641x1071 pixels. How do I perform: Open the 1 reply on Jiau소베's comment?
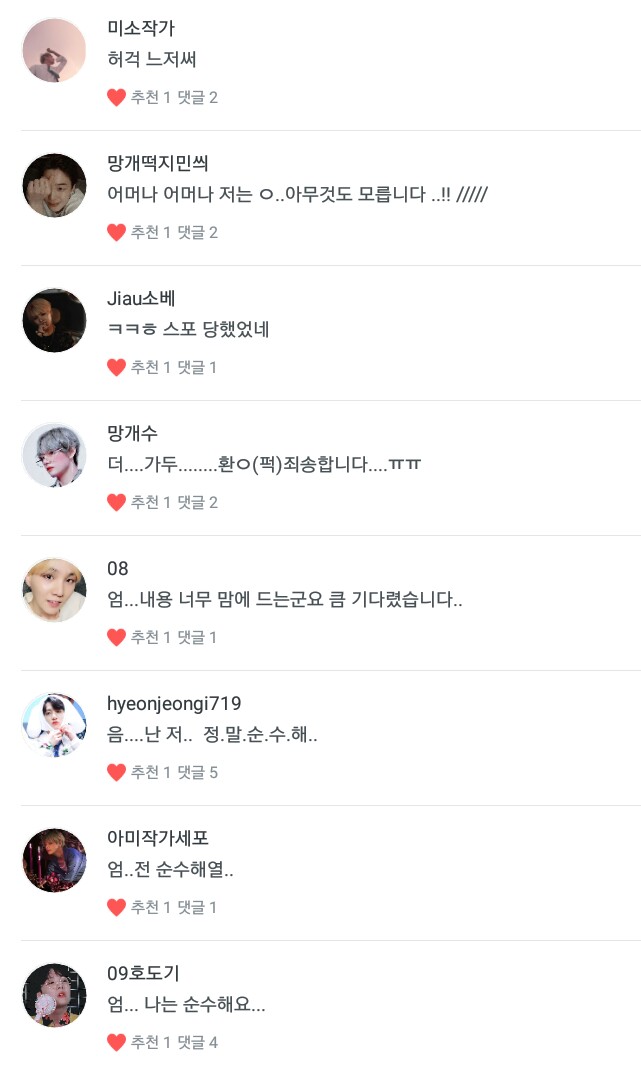coord(197,368)
